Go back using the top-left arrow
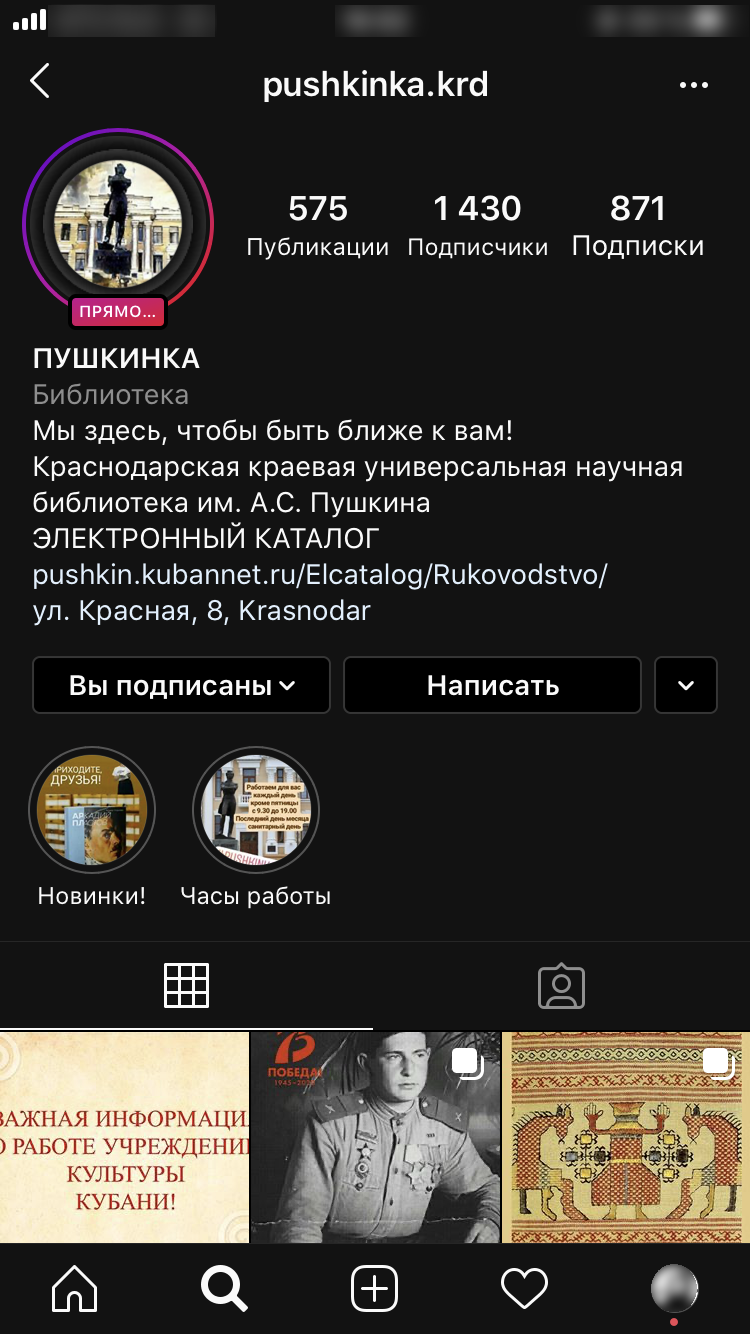750x1334 pixels. pos(40,82)
